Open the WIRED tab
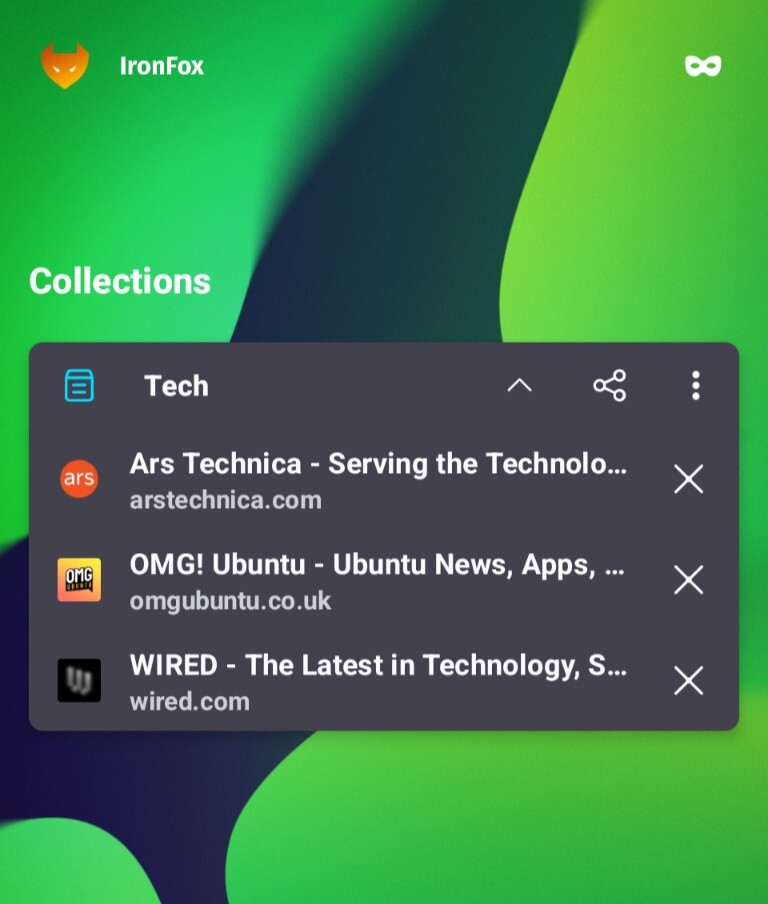This screenshot has width=768, height=904. click(378, 681)
